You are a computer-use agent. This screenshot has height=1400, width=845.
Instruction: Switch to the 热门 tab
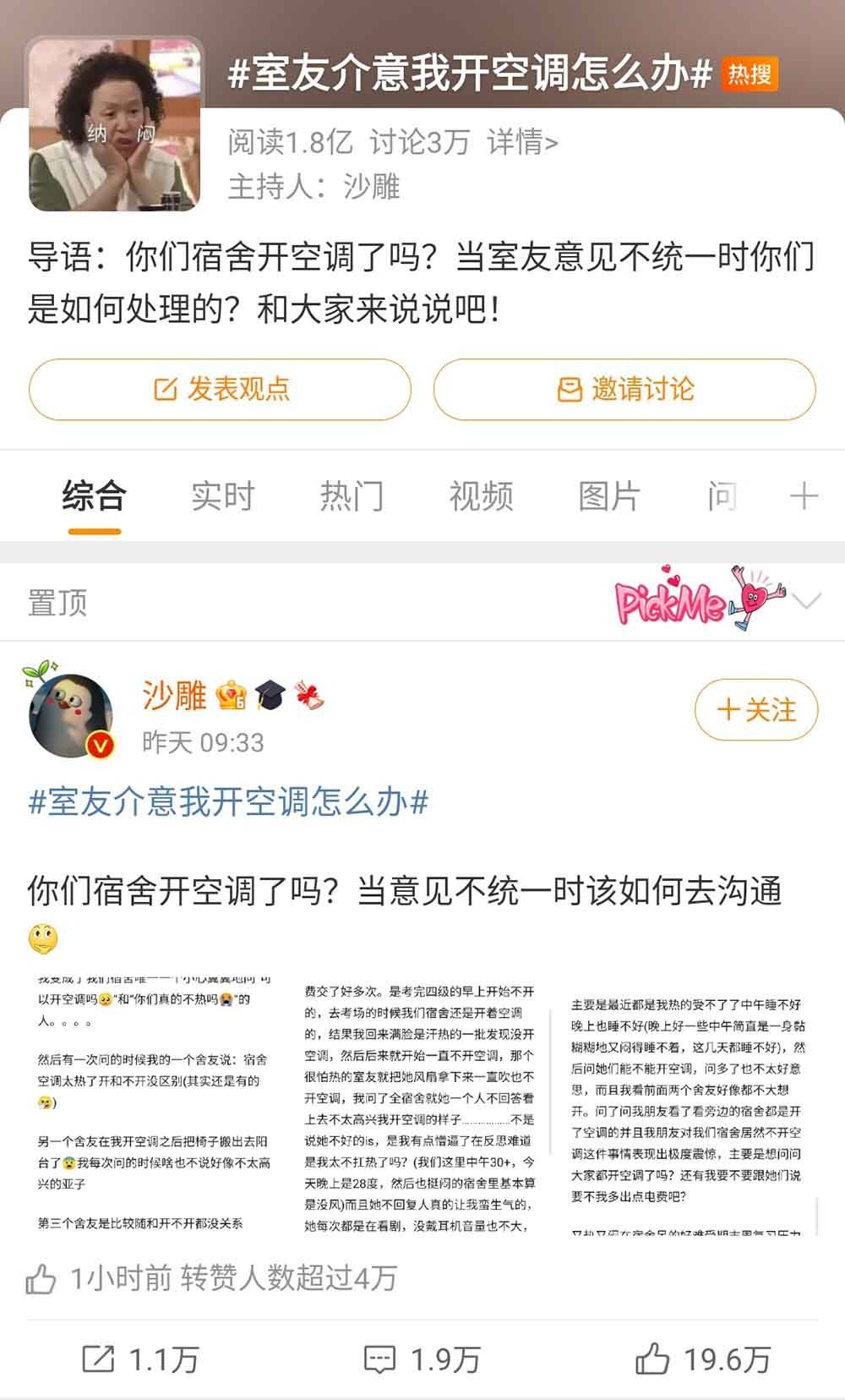click(x=352, y=496)
